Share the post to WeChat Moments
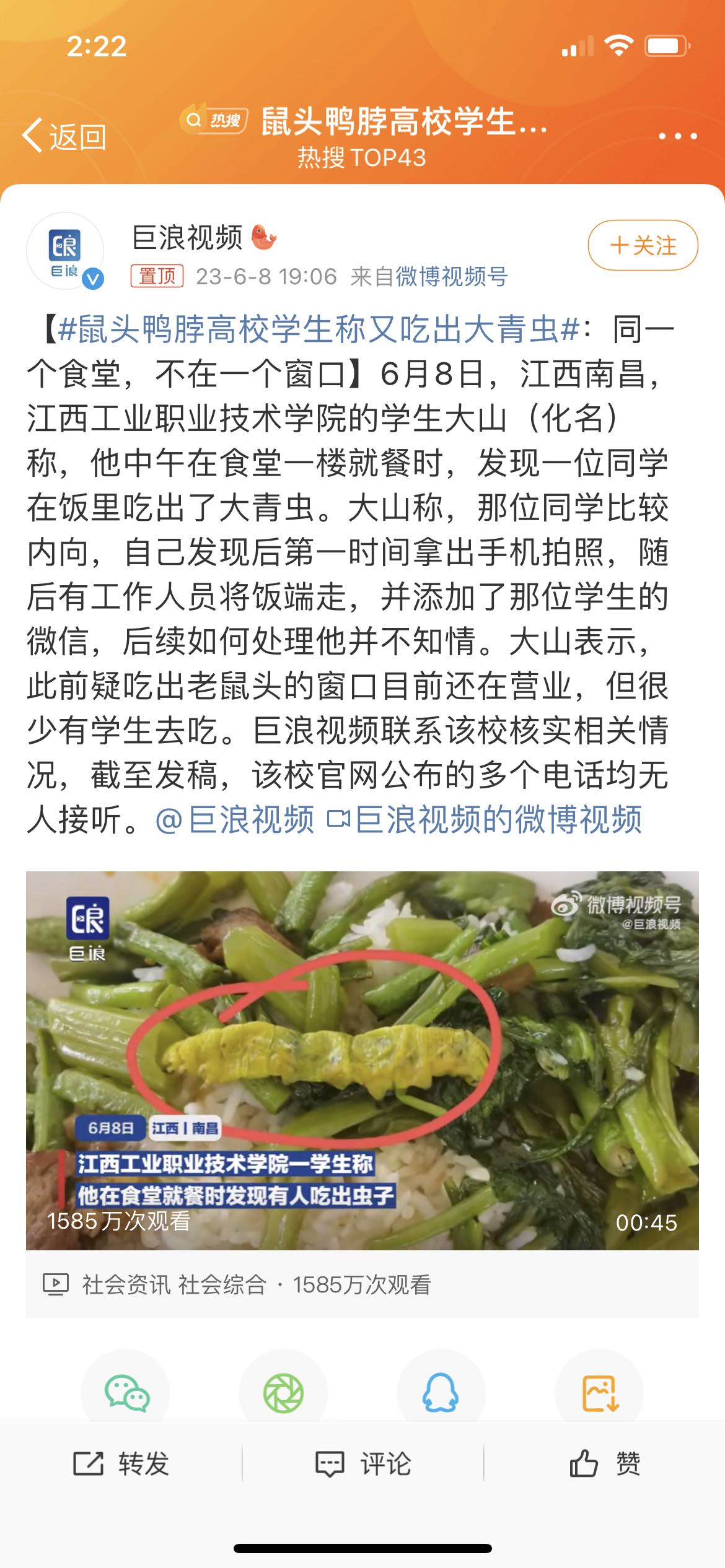The width and height of the screenshot is (725, 1568). [283, 1393]
